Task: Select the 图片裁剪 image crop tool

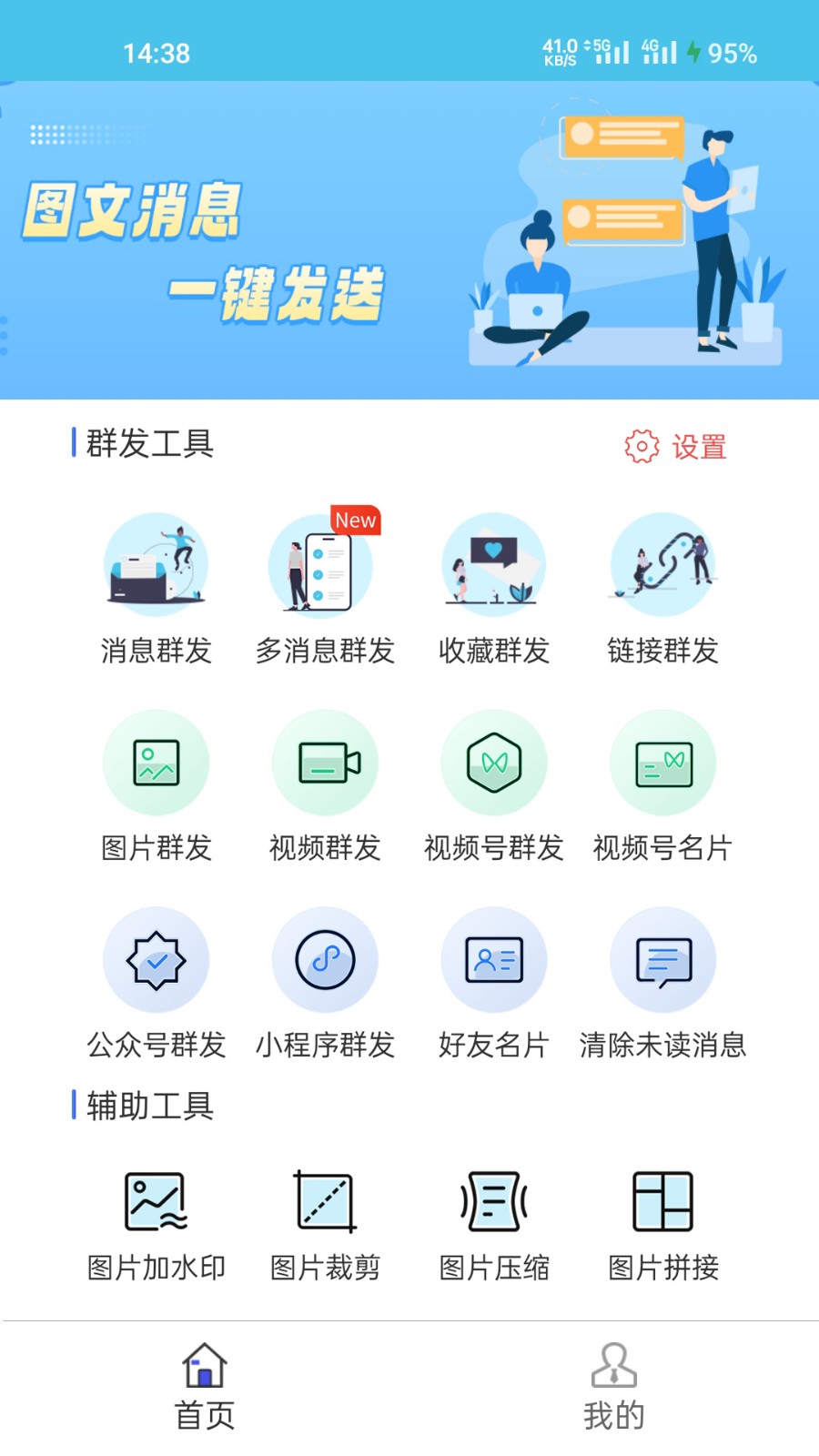Action: (325, 1219)
